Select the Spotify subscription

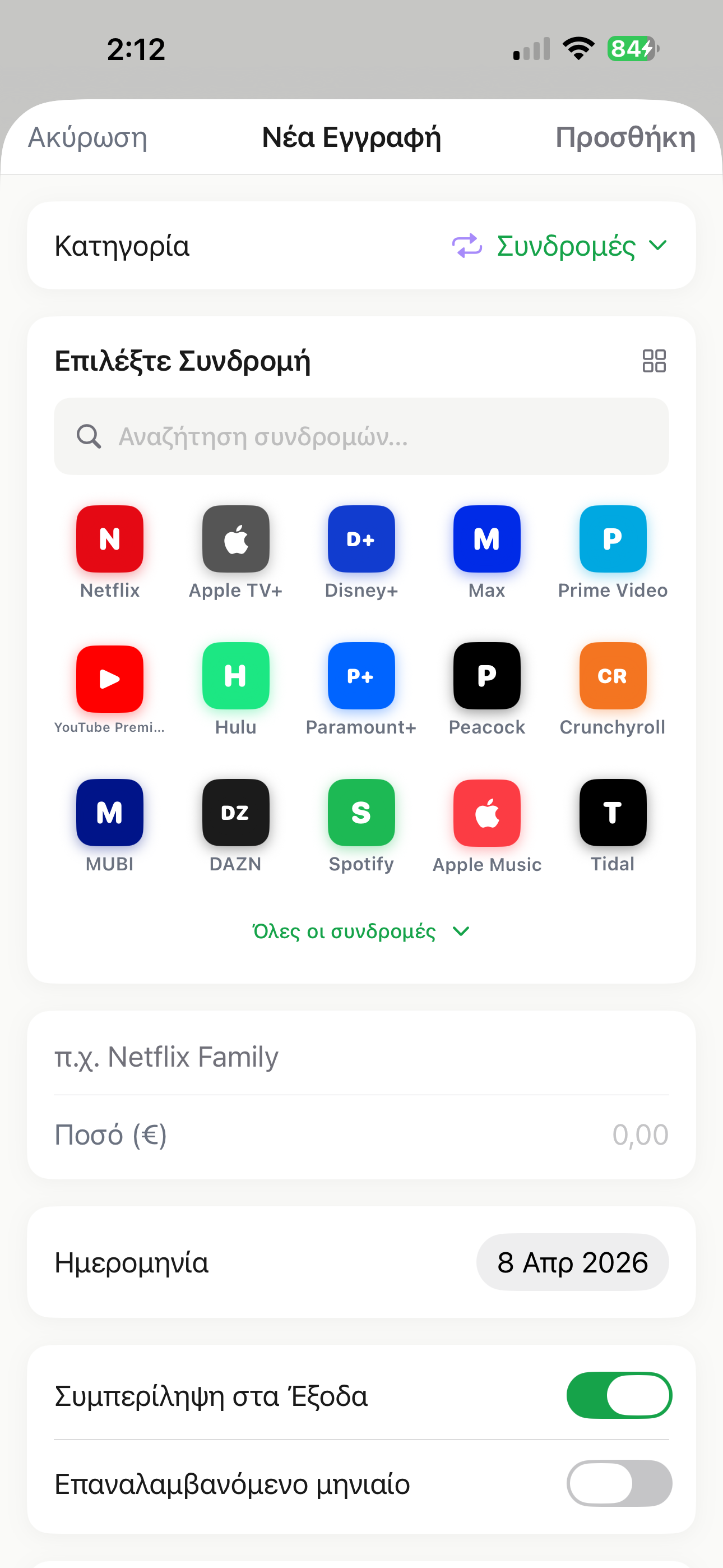click(361, 813)
